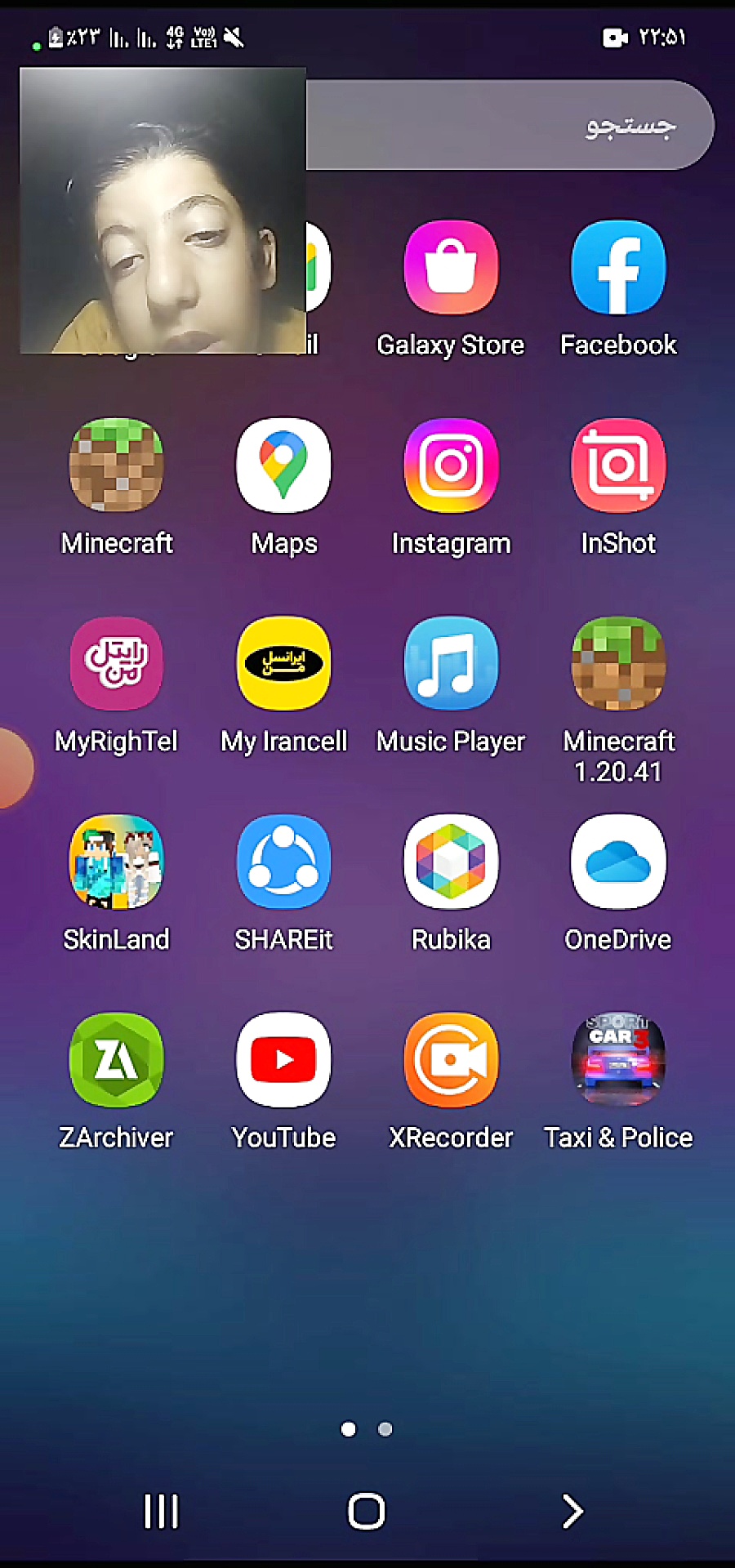Open MyRighTel app
Screen dimensions: 735x1568
click(x=116, y=664)
